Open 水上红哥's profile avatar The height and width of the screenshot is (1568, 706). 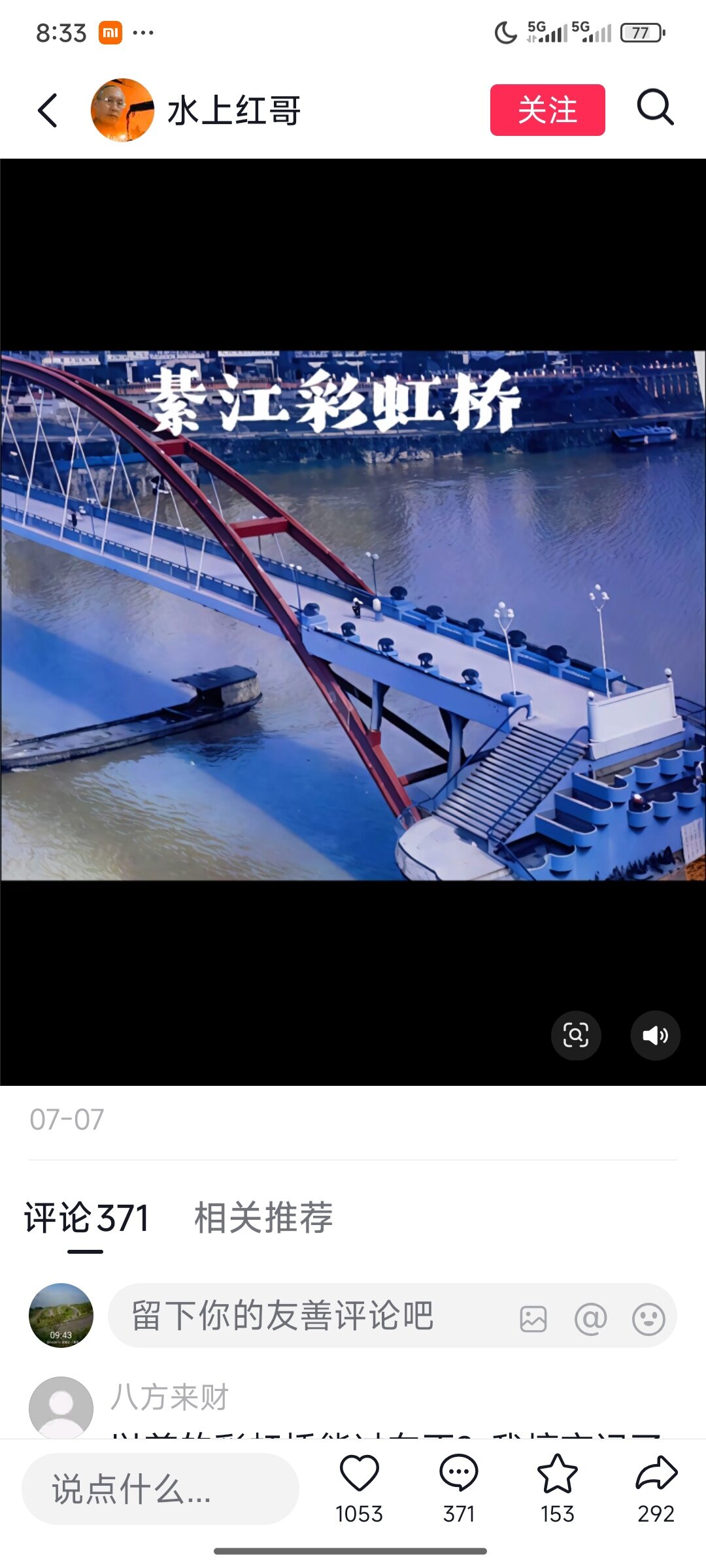(x=122, y=110)
